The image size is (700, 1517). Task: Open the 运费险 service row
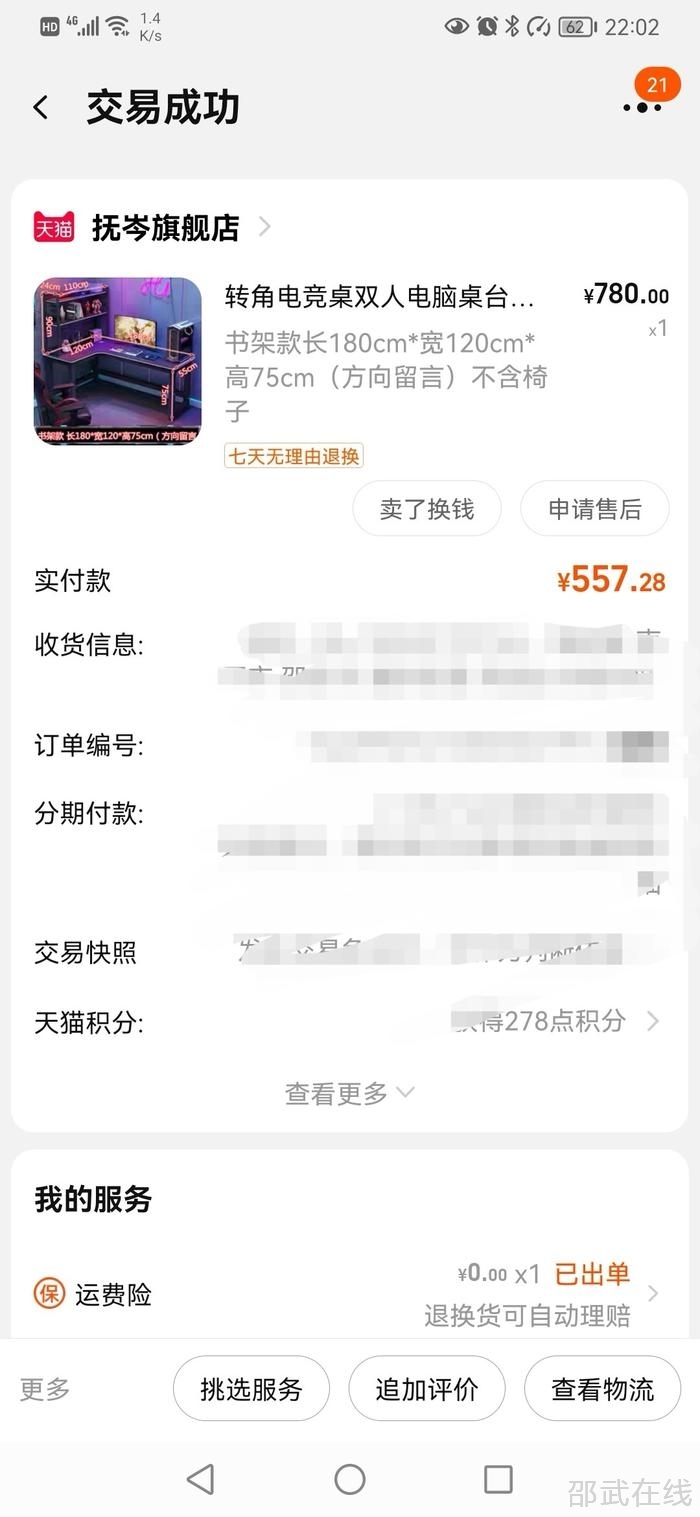[x=349, y=1294]
